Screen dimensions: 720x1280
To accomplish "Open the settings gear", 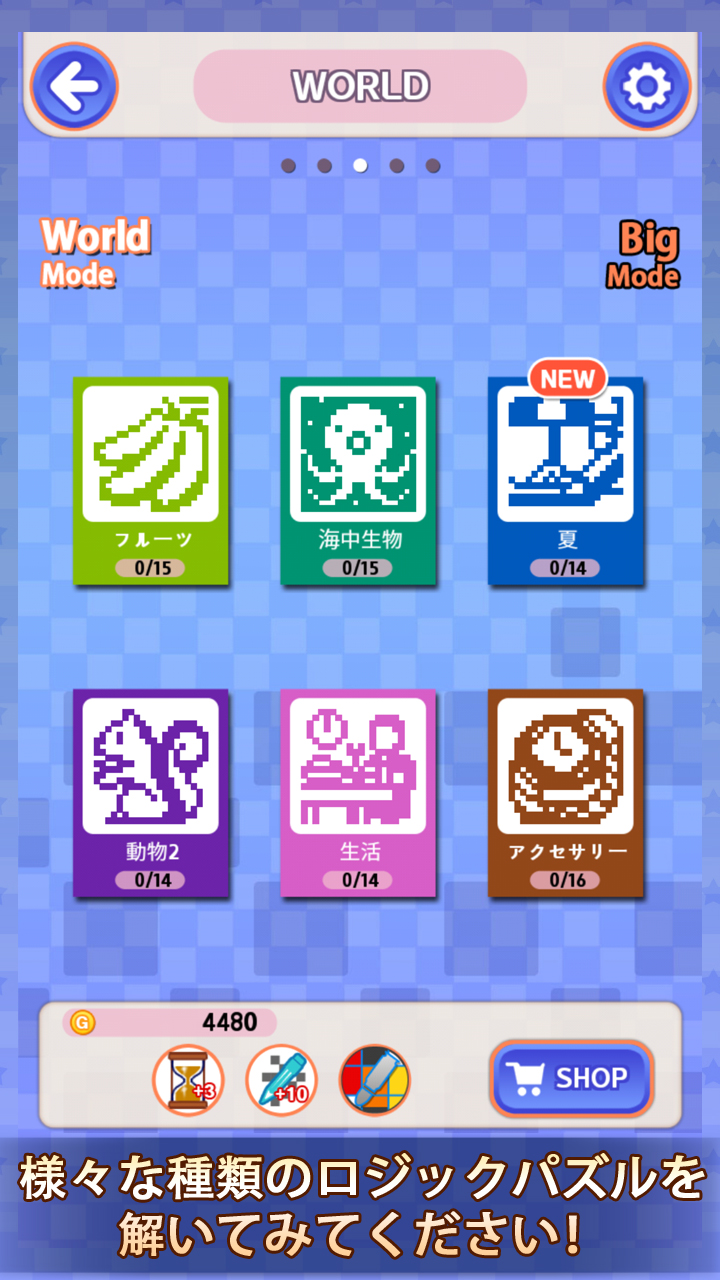I will click(x=647, y=86).
